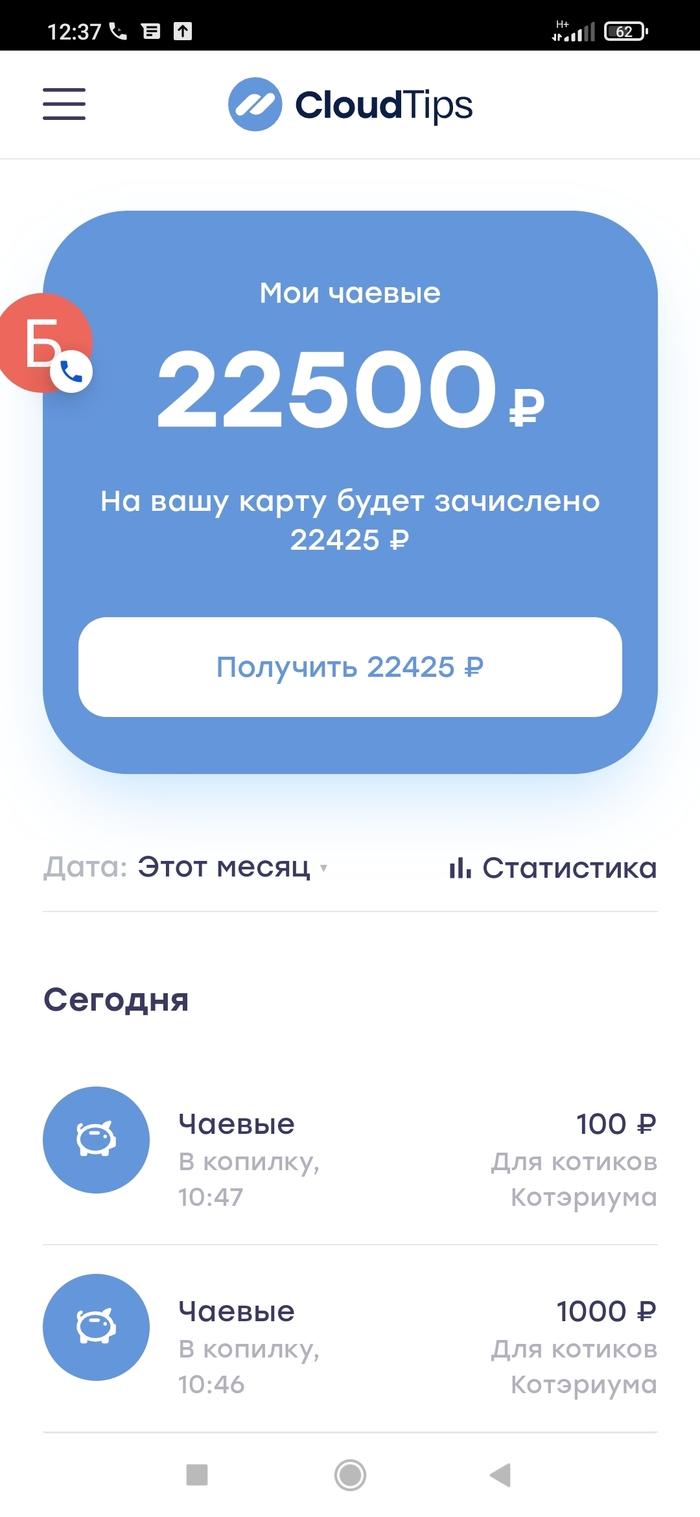Image resolution: width=700 pixels, height=1517 pixels.
Task: Go back with the system back button
Action: (x=500, y=1474)
